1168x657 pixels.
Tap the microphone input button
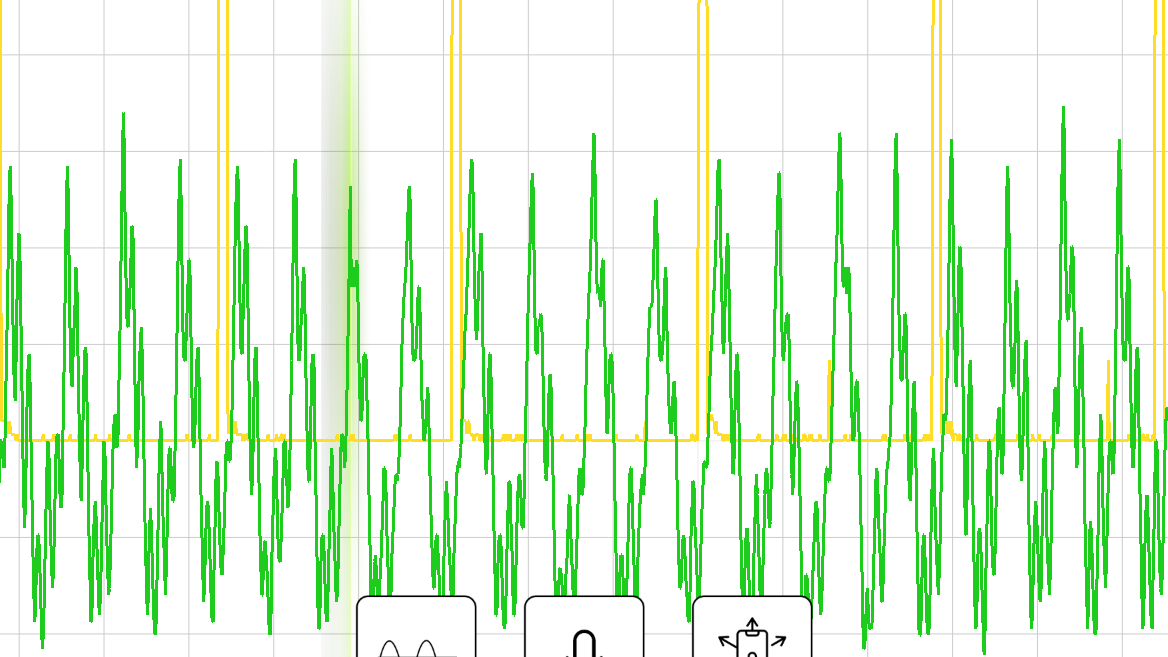click(584, 630)
